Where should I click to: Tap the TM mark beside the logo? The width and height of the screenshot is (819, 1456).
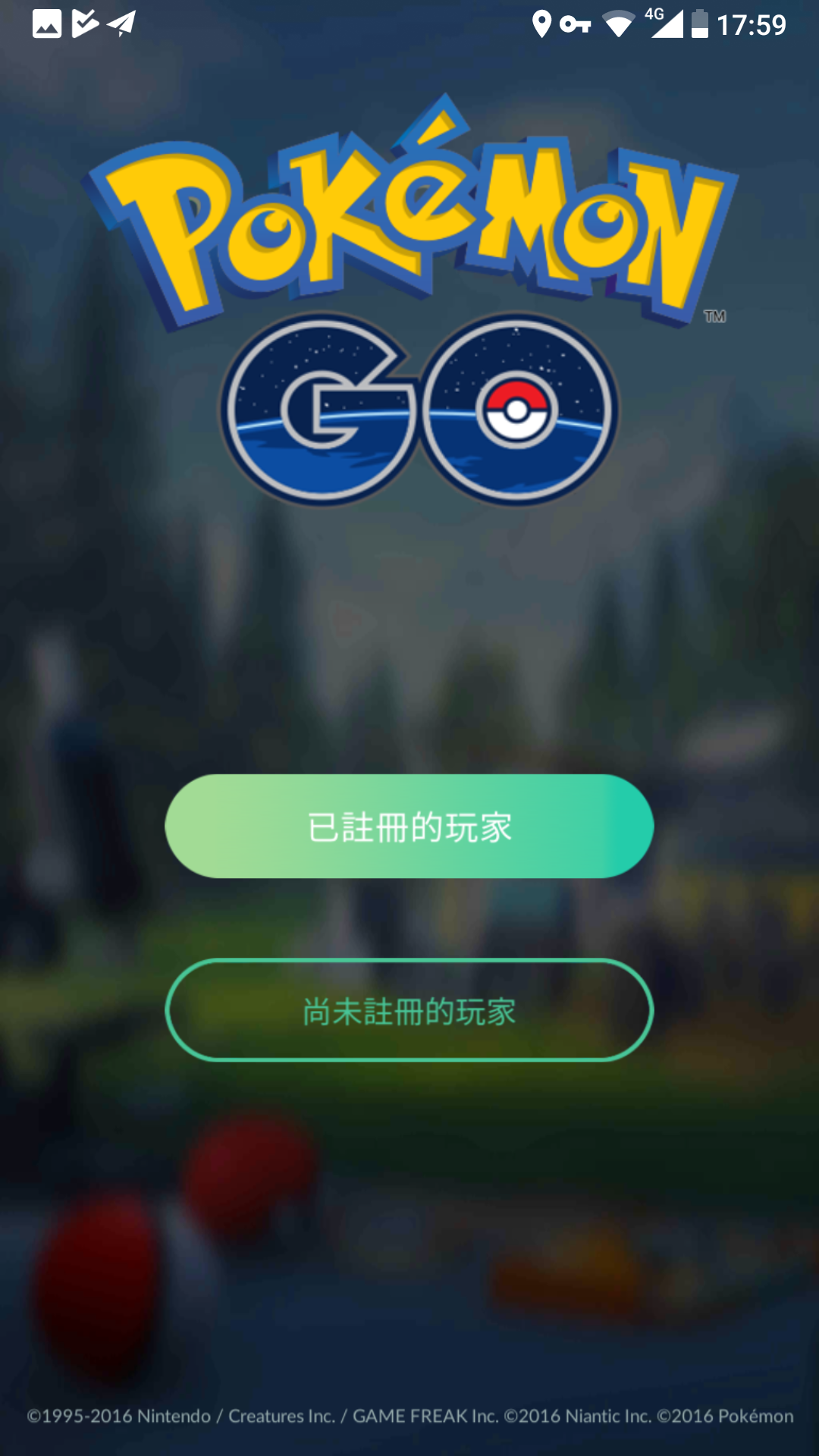(716, 315)
